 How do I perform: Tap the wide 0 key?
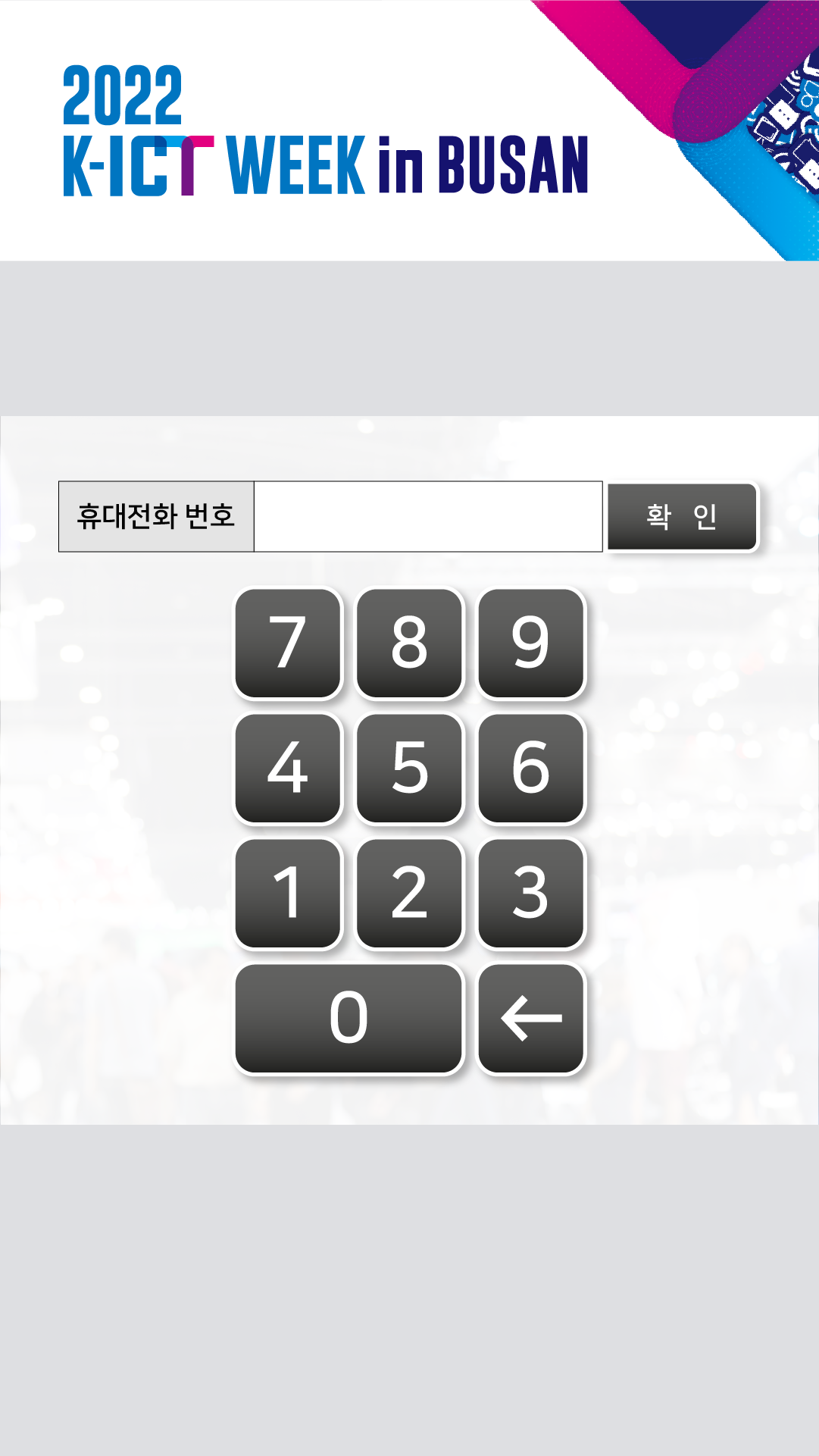pos(349,1018)
